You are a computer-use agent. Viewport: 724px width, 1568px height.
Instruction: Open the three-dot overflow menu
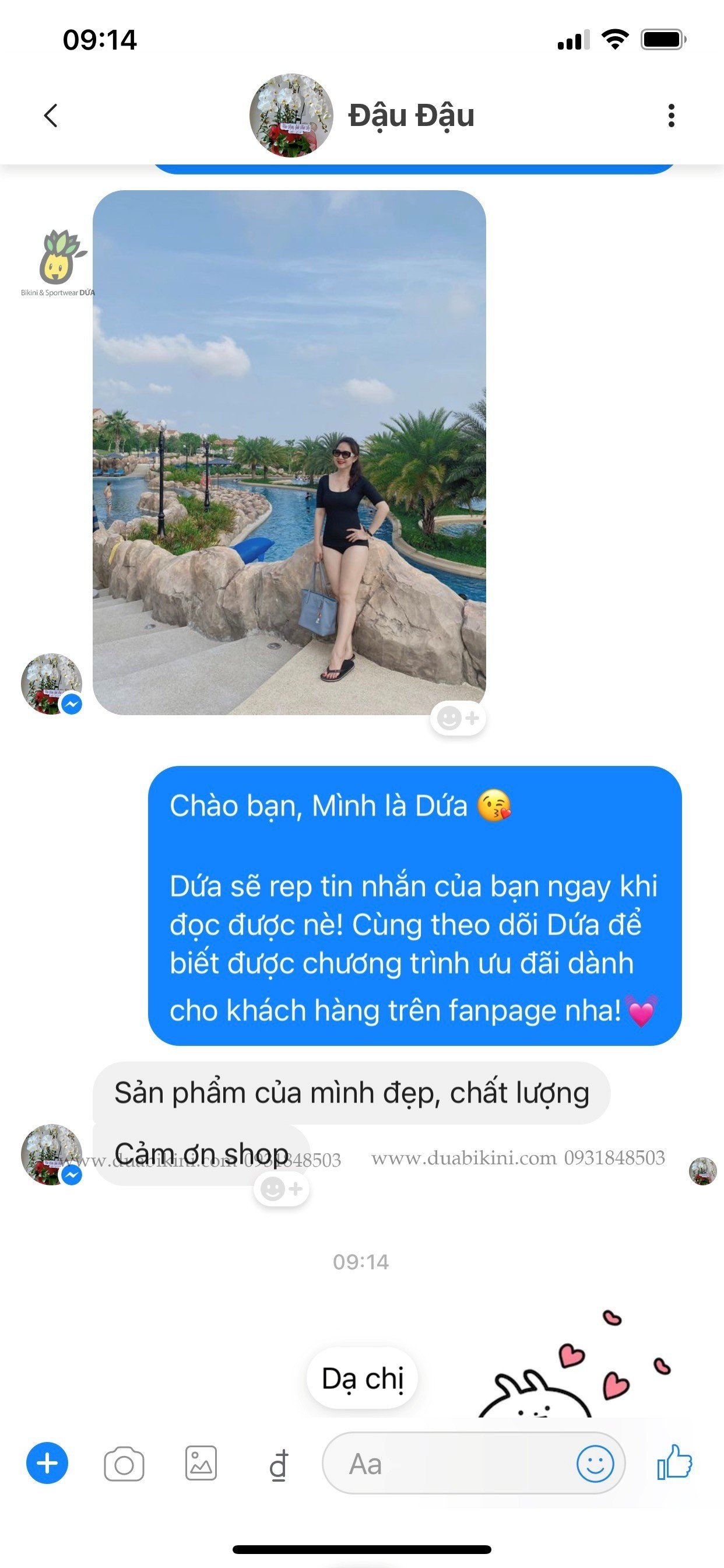pos(671,115)
